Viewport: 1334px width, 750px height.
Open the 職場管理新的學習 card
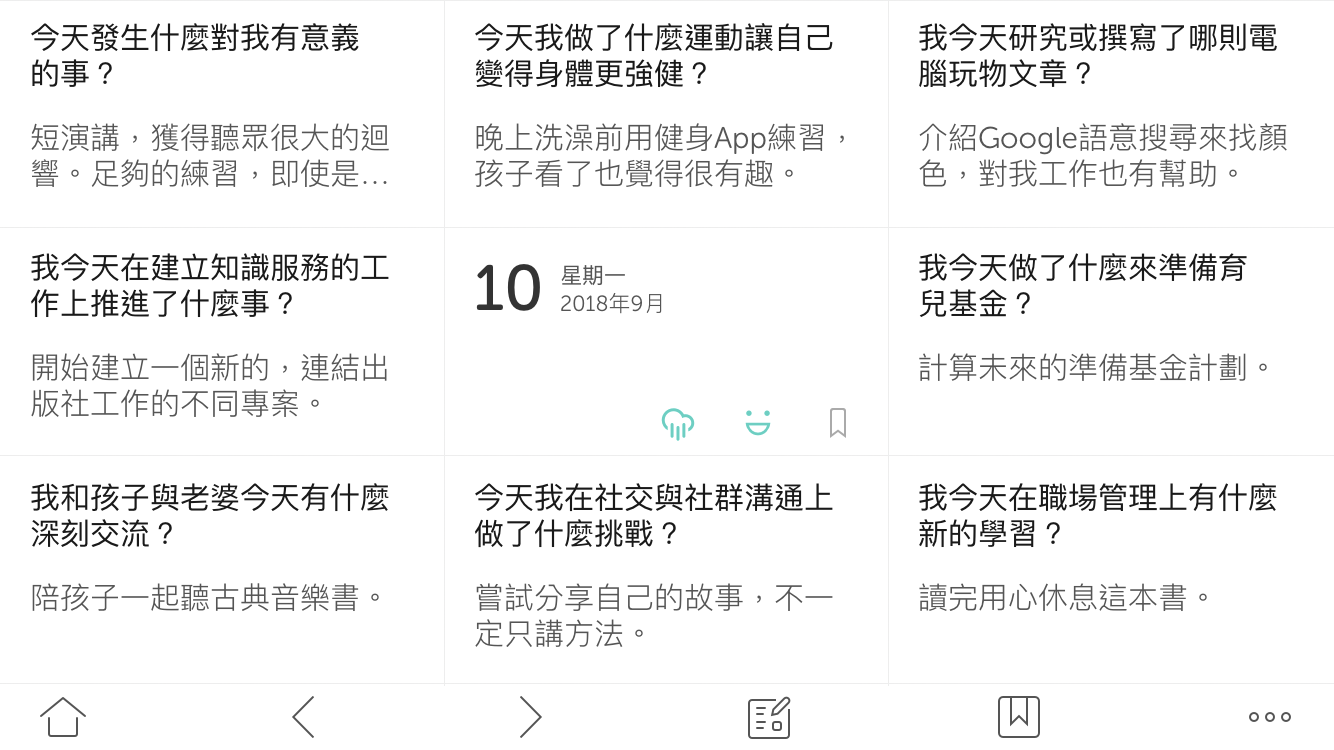(1110, 568)
